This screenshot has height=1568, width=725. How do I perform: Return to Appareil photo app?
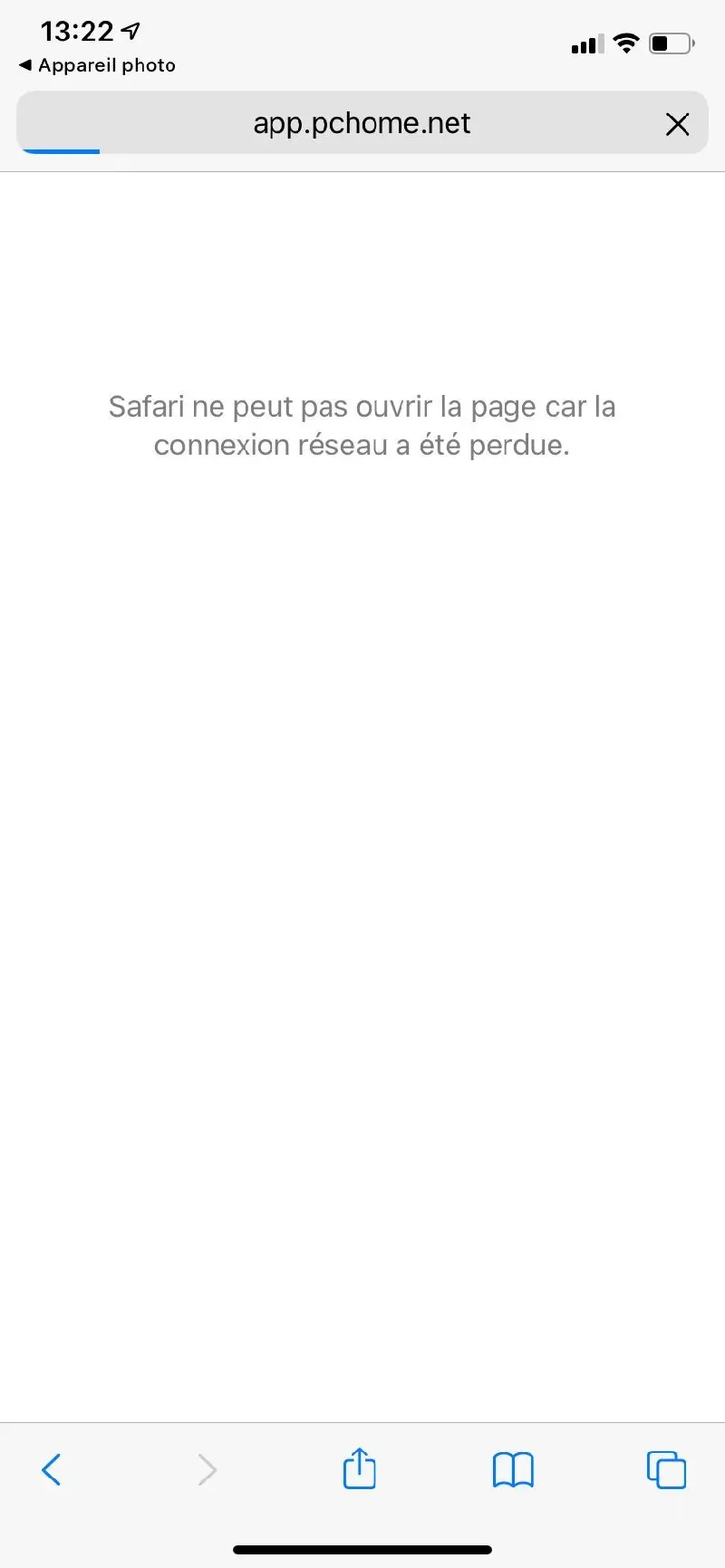coord(97,65)
